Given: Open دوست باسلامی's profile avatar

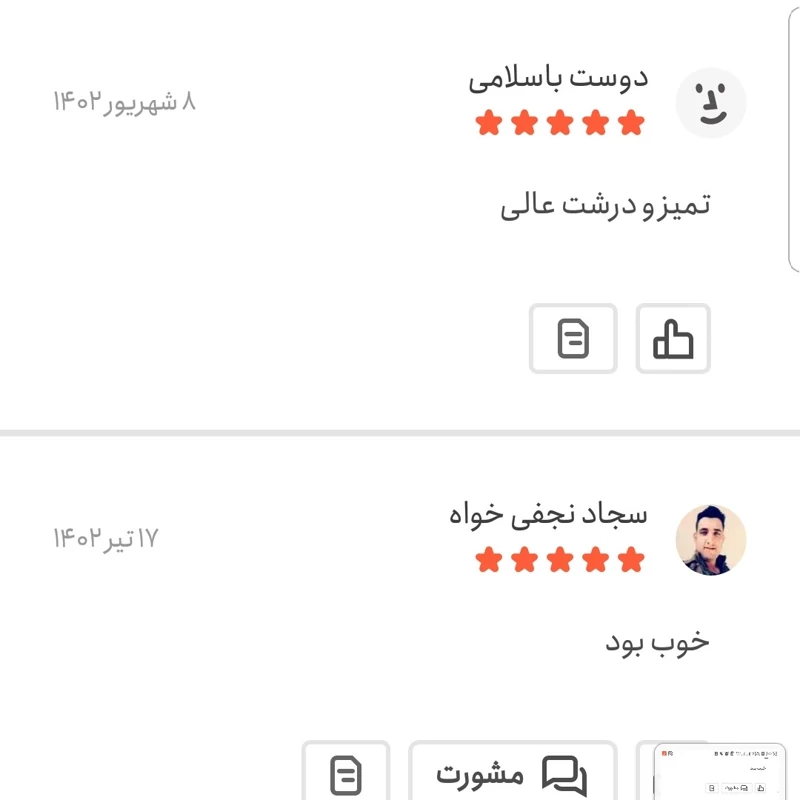Looking at the screenshot, I should 711,103.
